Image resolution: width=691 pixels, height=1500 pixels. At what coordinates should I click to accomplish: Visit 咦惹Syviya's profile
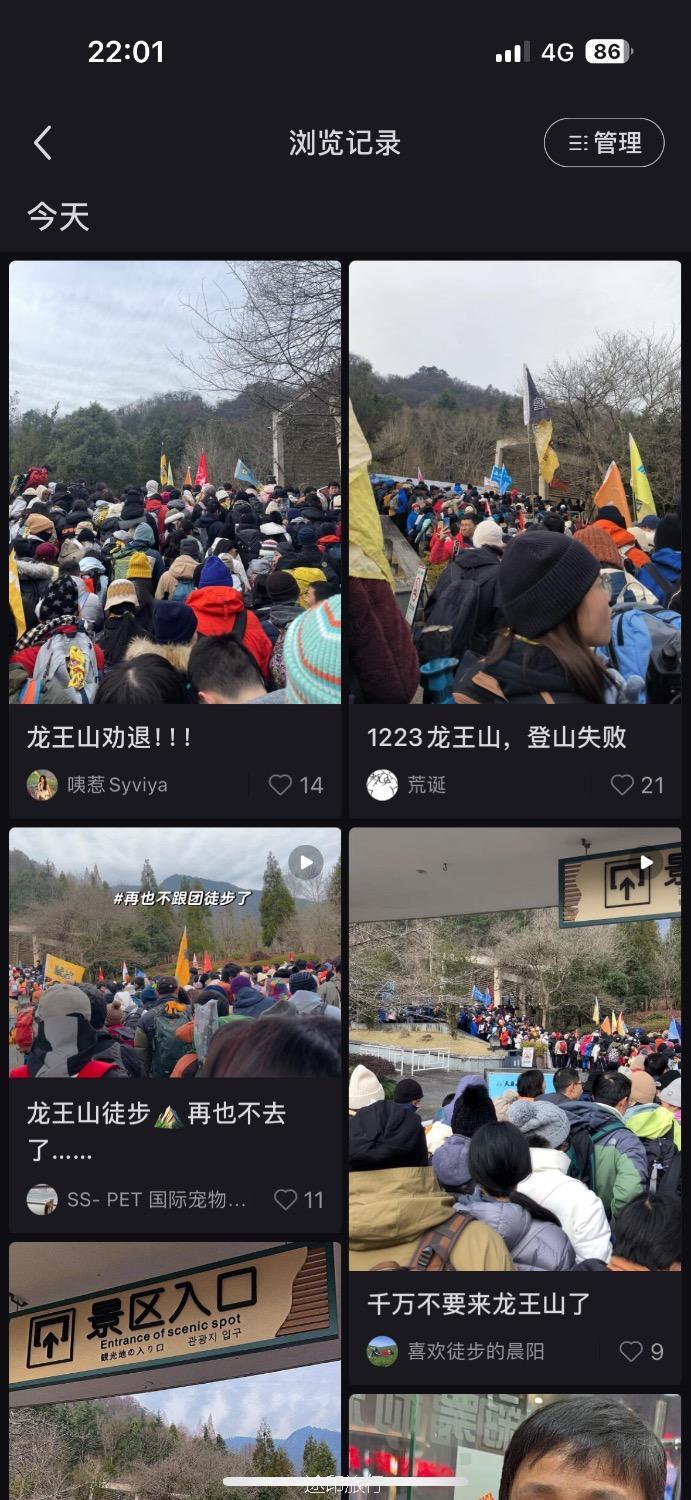97,785
